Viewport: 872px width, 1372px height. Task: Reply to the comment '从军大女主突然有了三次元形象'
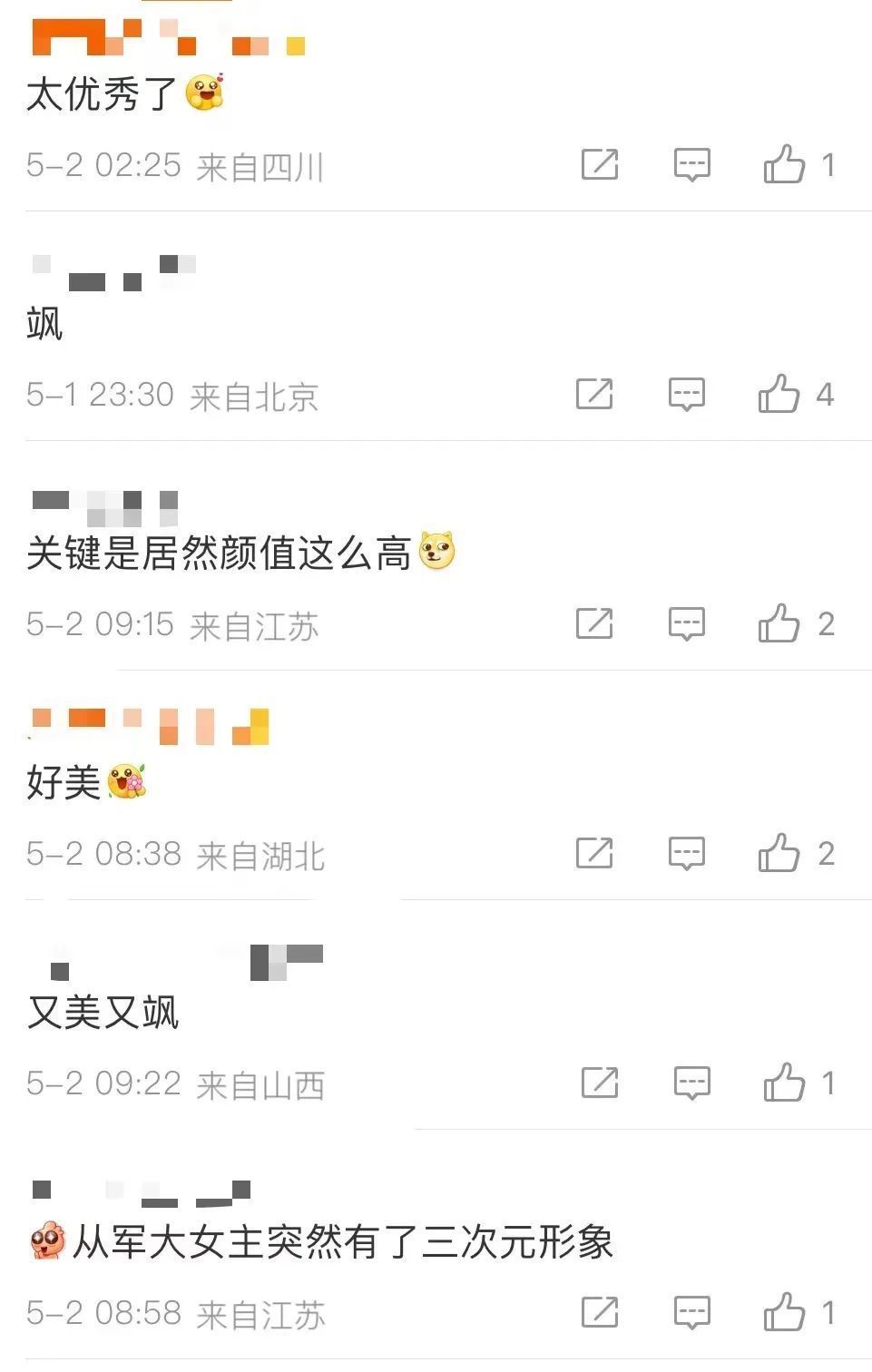click(691, 1313)
